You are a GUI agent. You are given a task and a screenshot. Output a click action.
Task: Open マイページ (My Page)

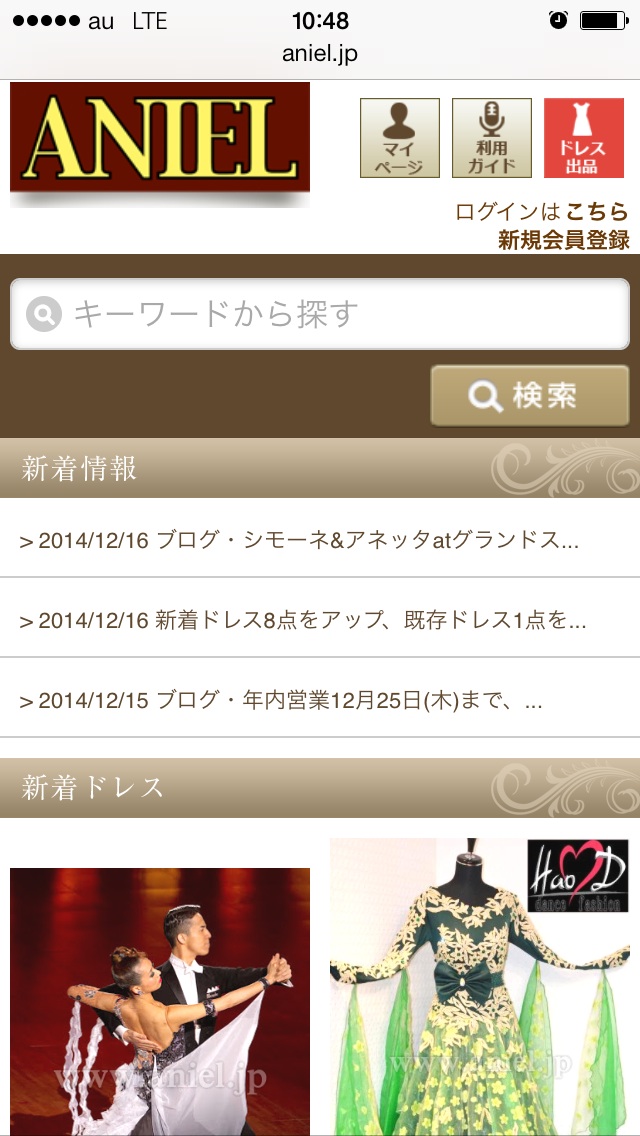coord(399,138)
